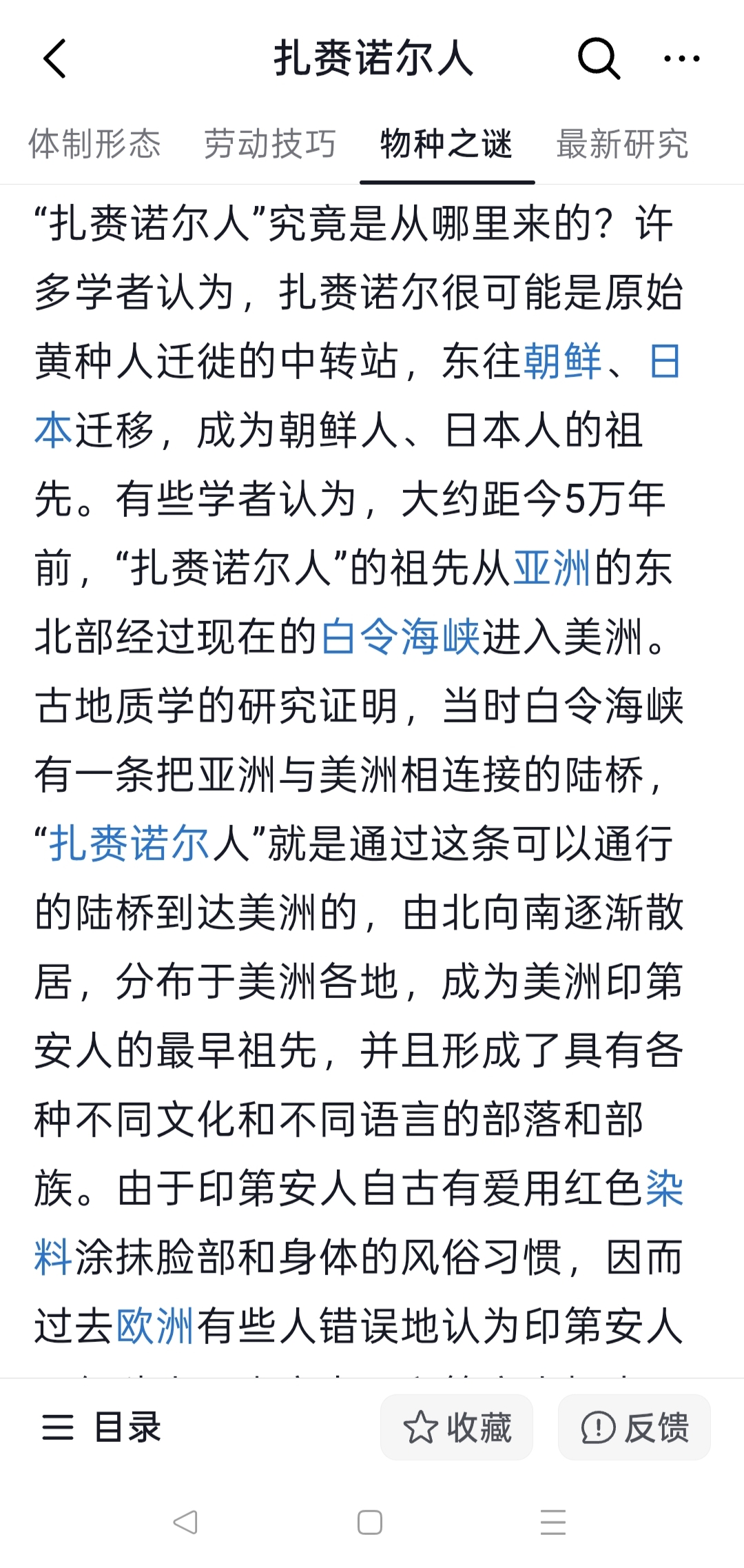Open the three-dot overflow menu
Viewport: 744px width, 1568px height.
coord(681,59)
